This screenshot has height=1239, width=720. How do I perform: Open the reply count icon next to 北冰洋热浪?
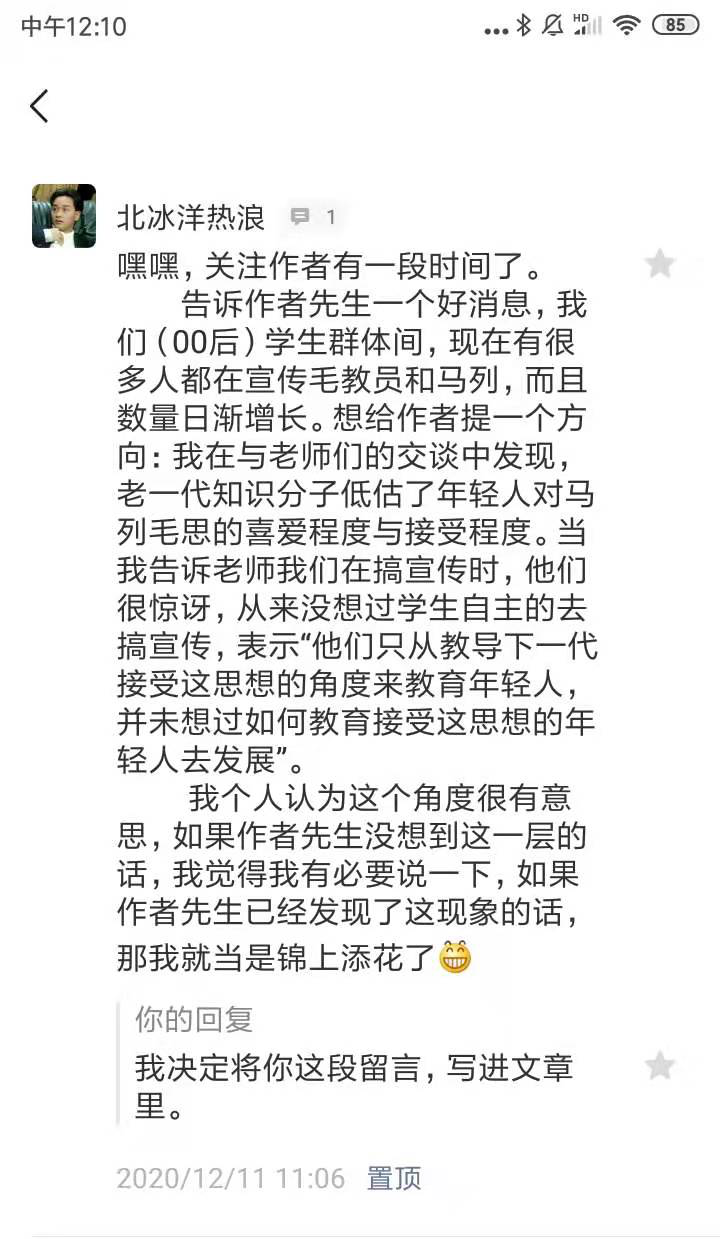(x=312, y=216)
